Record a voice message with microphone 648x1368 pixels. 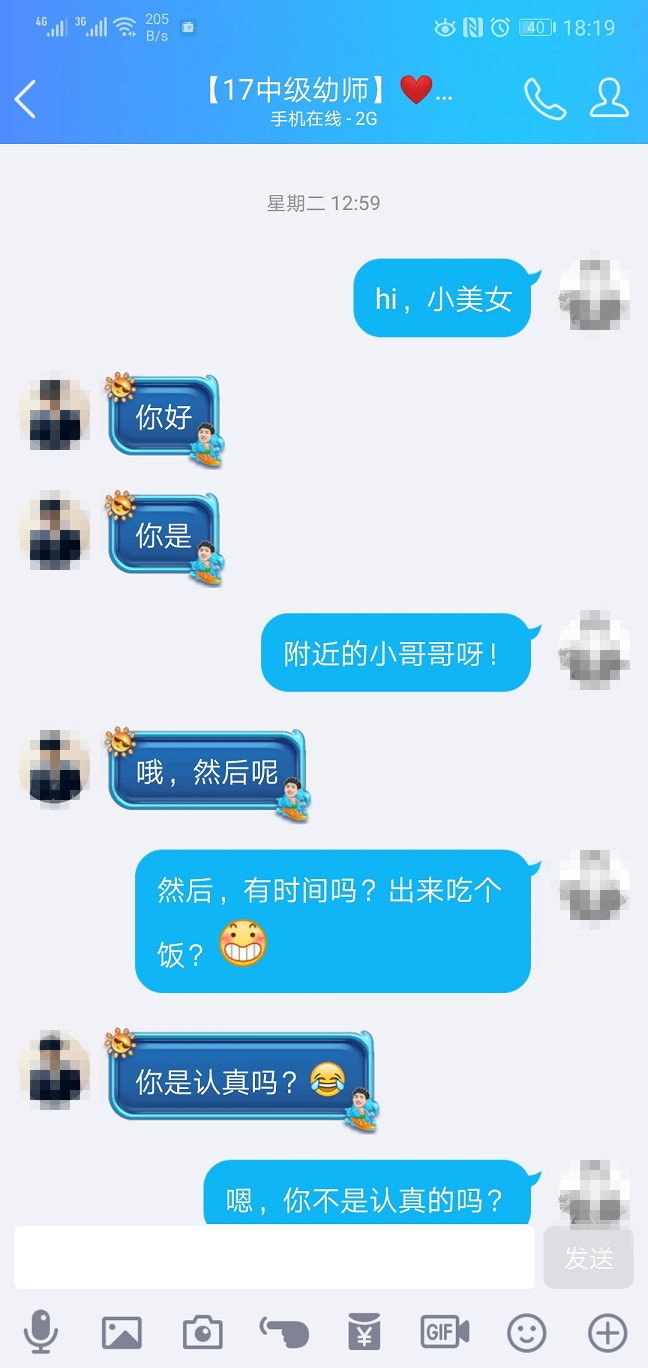pyautogui.click(x=41, y=1332)
